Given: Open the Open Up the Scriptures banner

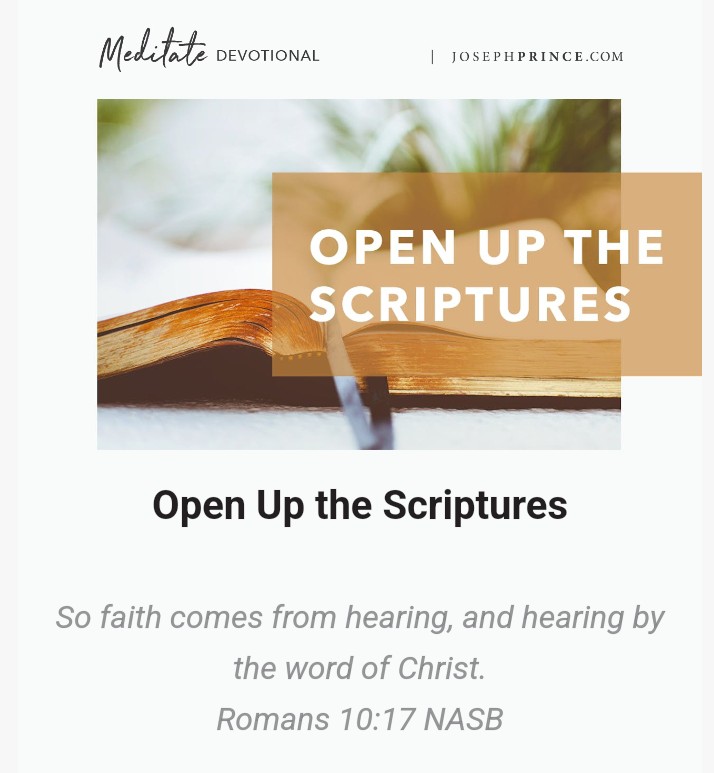Looking at the screenshot, I should [360, 274].
